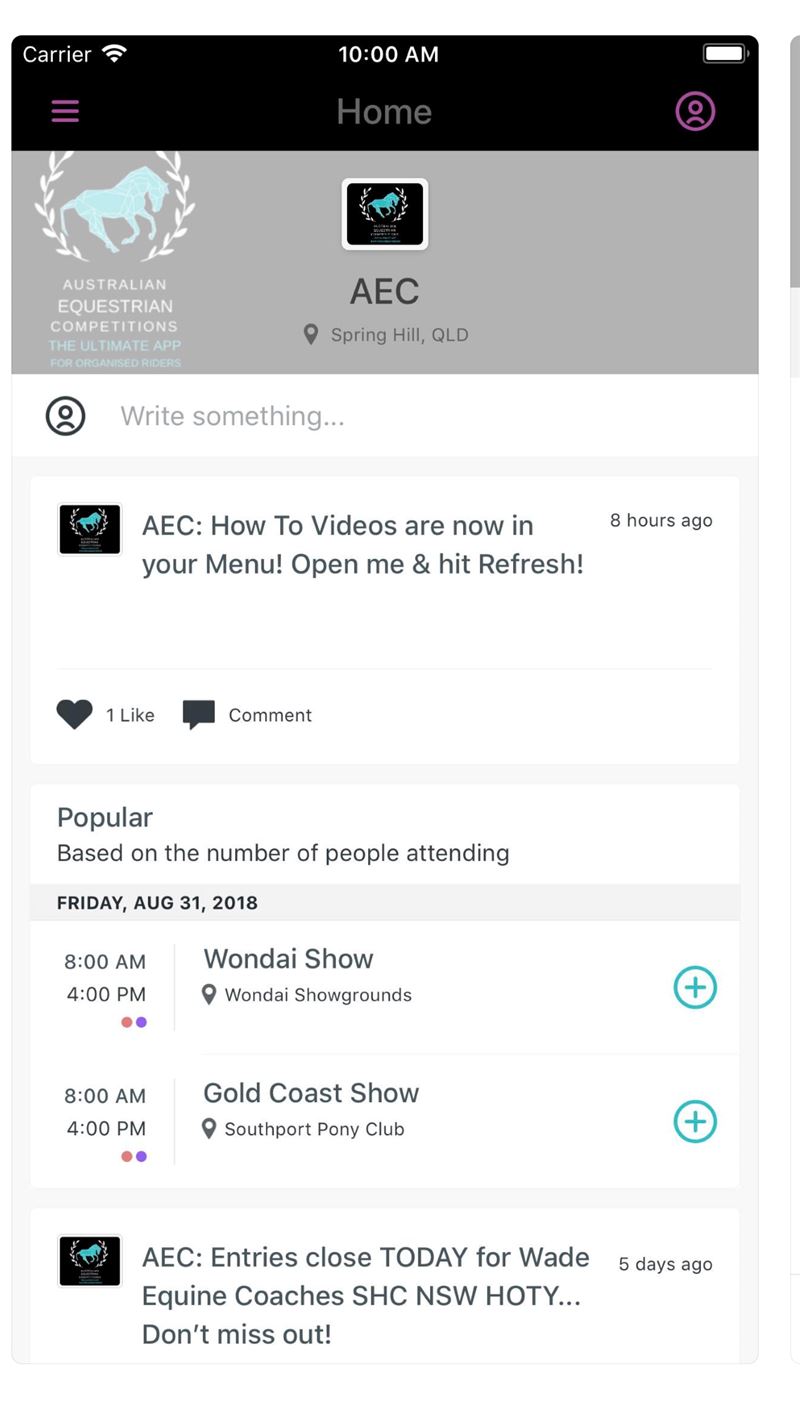The image size is (800, 1416).
Task: Add Wondai Show to schedule
Action: click(695, 987)
